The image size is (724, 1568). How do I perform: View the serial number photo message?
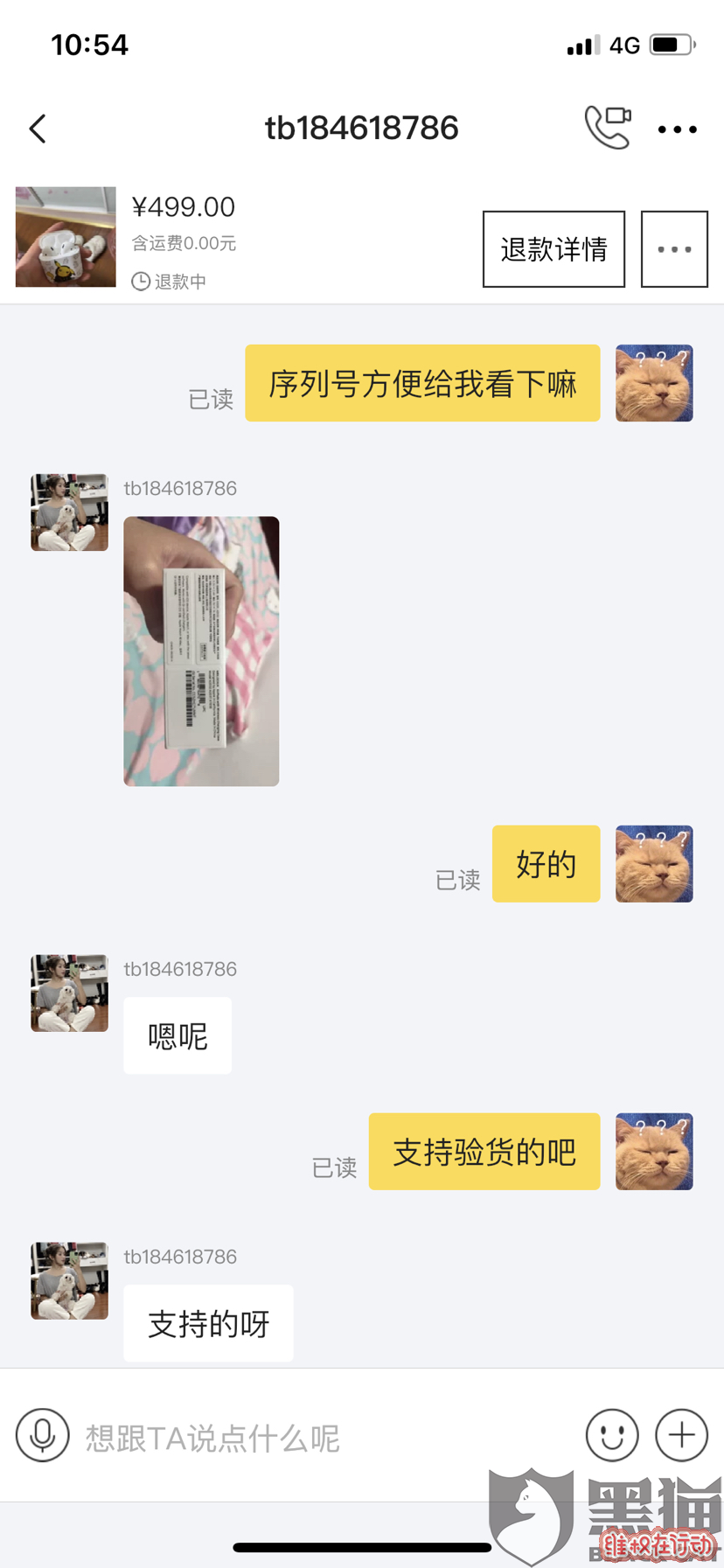point(201,651)
